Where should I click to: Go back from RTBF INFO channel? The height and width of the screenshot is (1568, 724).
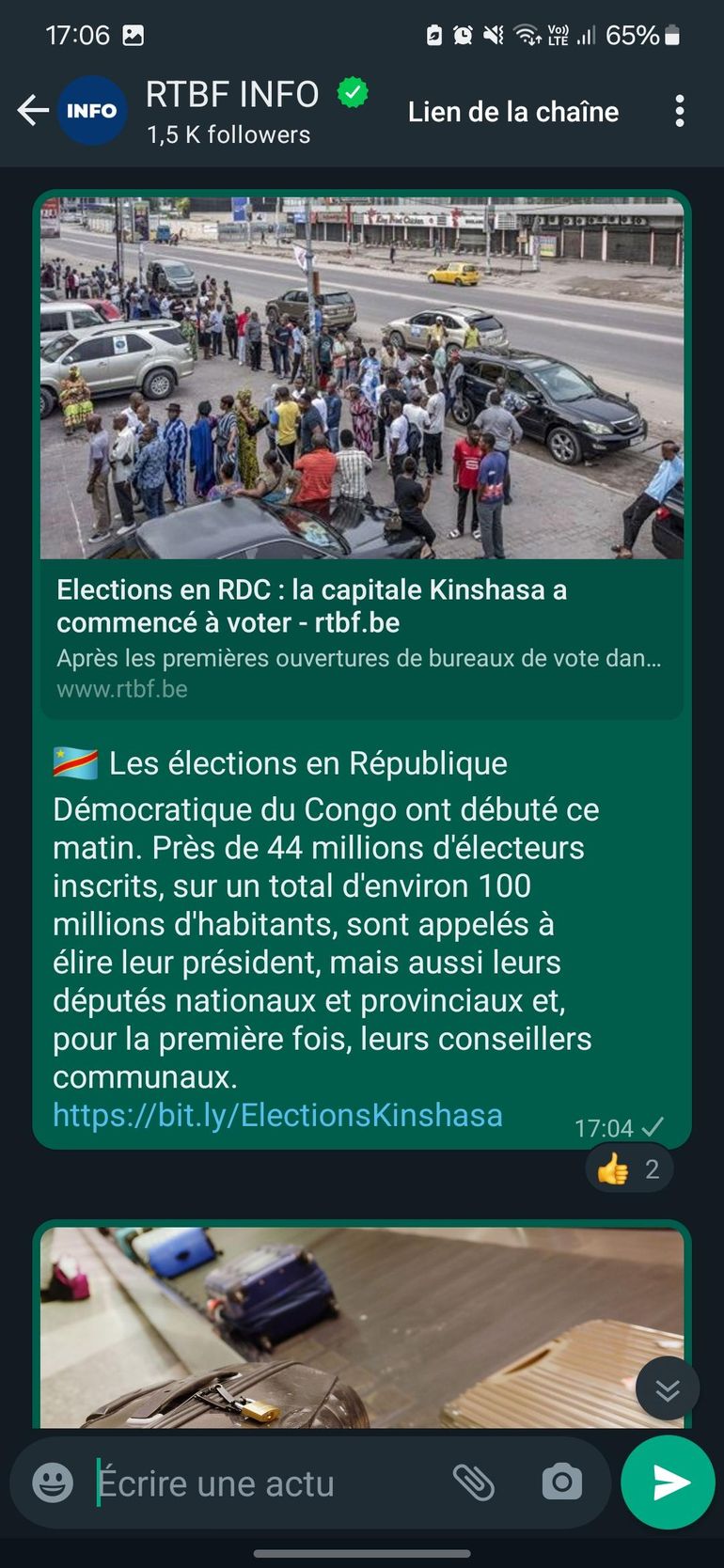33,111
